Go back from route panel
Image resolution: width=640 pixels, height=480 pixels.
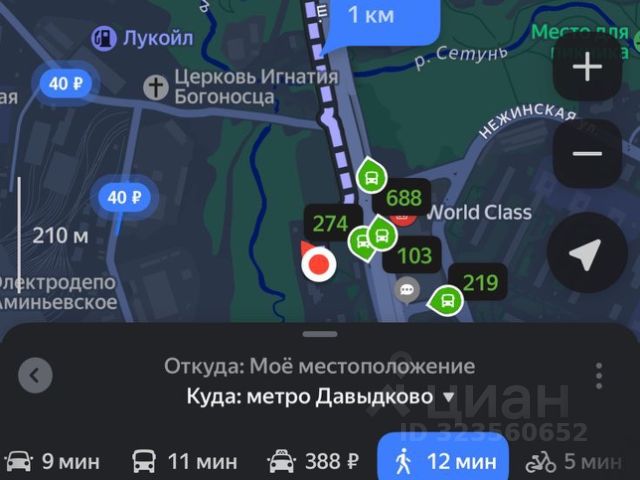coord(36,376)
